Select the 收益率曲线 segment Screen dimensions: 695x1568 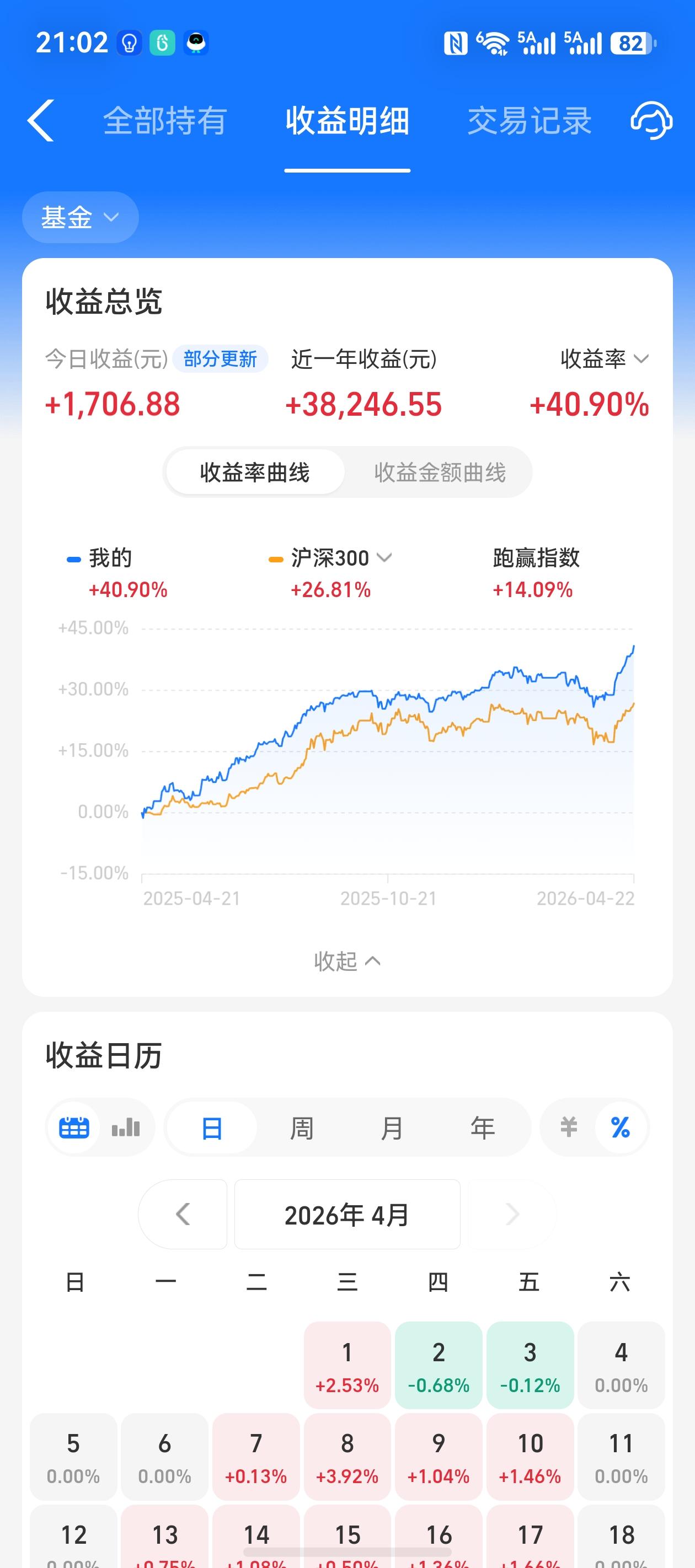pyautogui.click(x=255, y=472)
